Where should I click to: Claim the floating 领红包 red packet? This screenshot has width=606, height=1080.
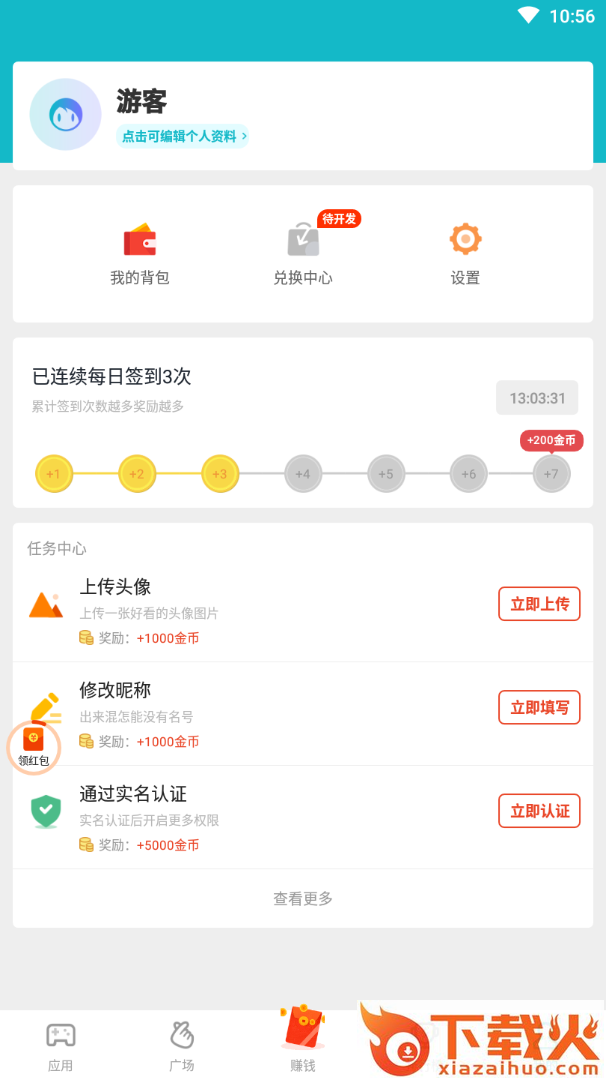pyautogui.click(x=34, y=746)
